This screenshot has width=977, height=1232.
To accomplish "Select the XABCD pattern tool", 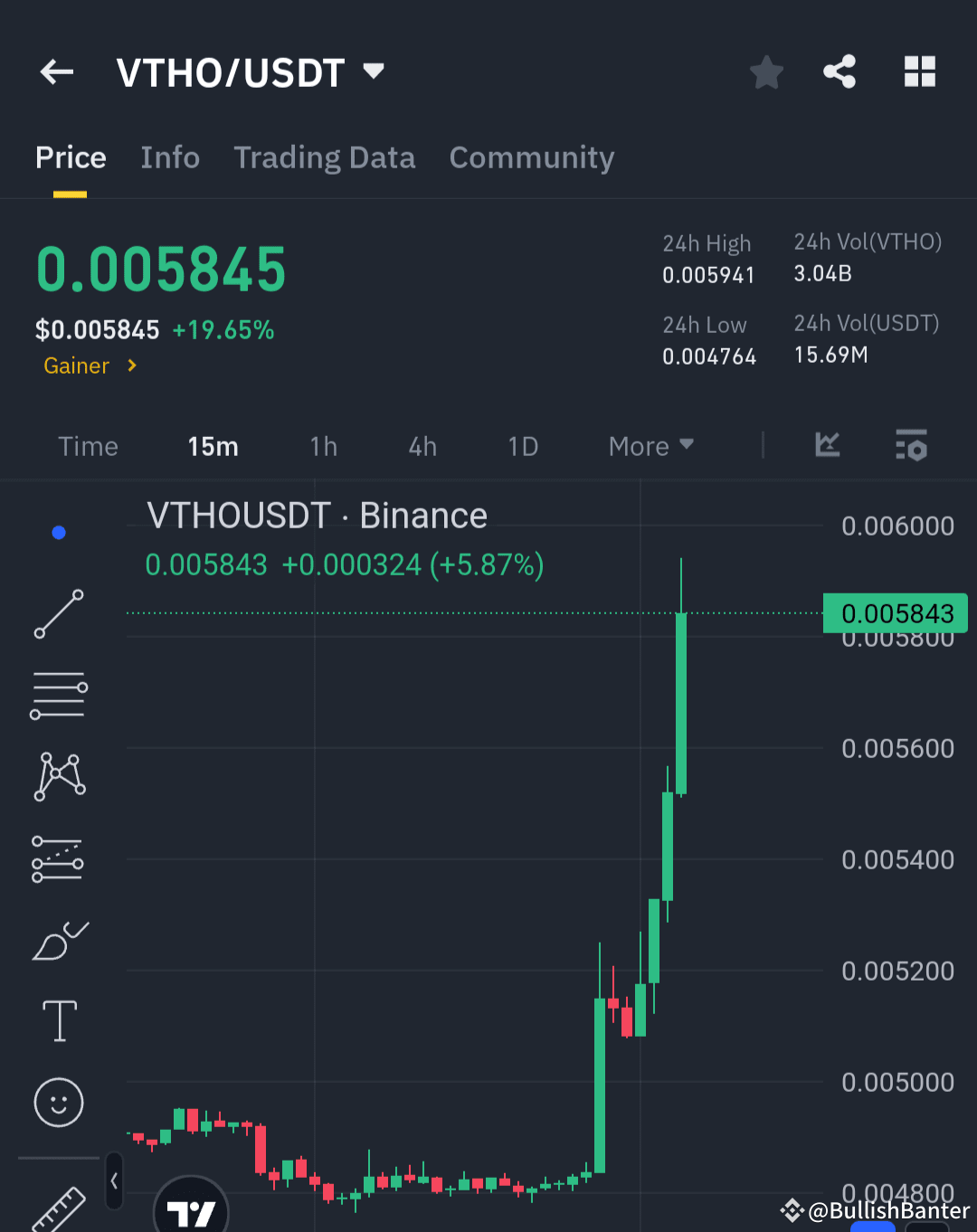I will pos(59,775).
